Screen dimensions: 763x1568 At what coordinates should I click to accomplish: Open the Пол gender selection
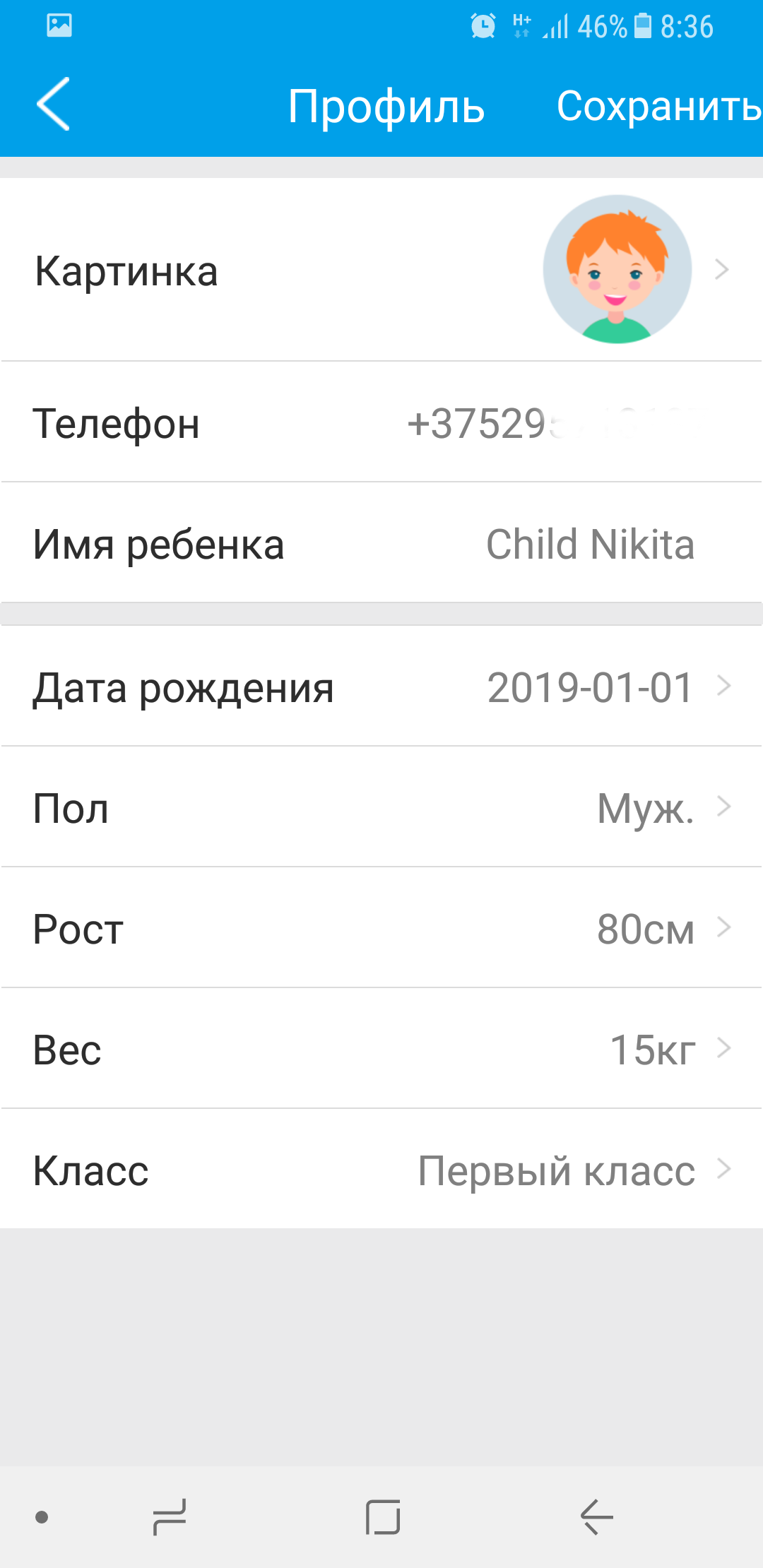pyautogui.click(x=381, y=807)
